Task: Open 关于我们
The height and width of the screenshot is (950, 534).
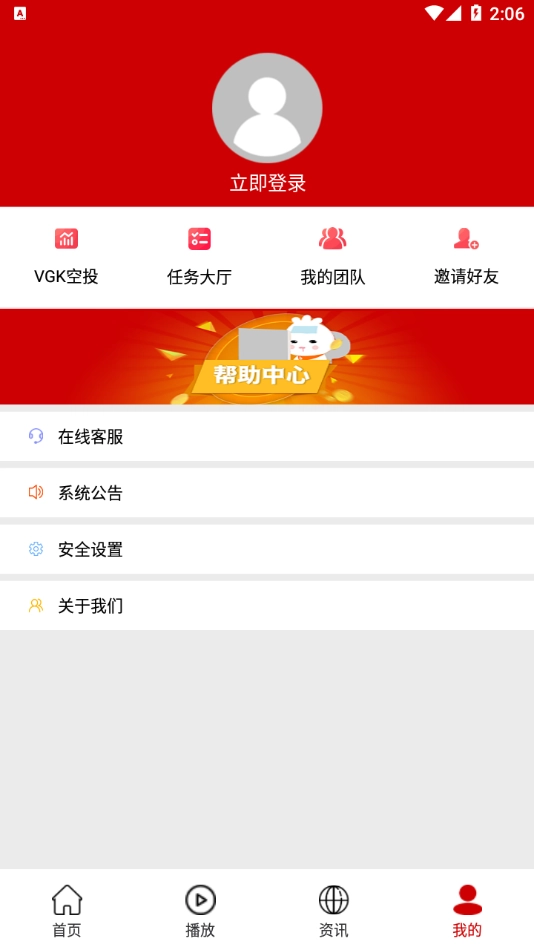Action: (x=267, y=605)
